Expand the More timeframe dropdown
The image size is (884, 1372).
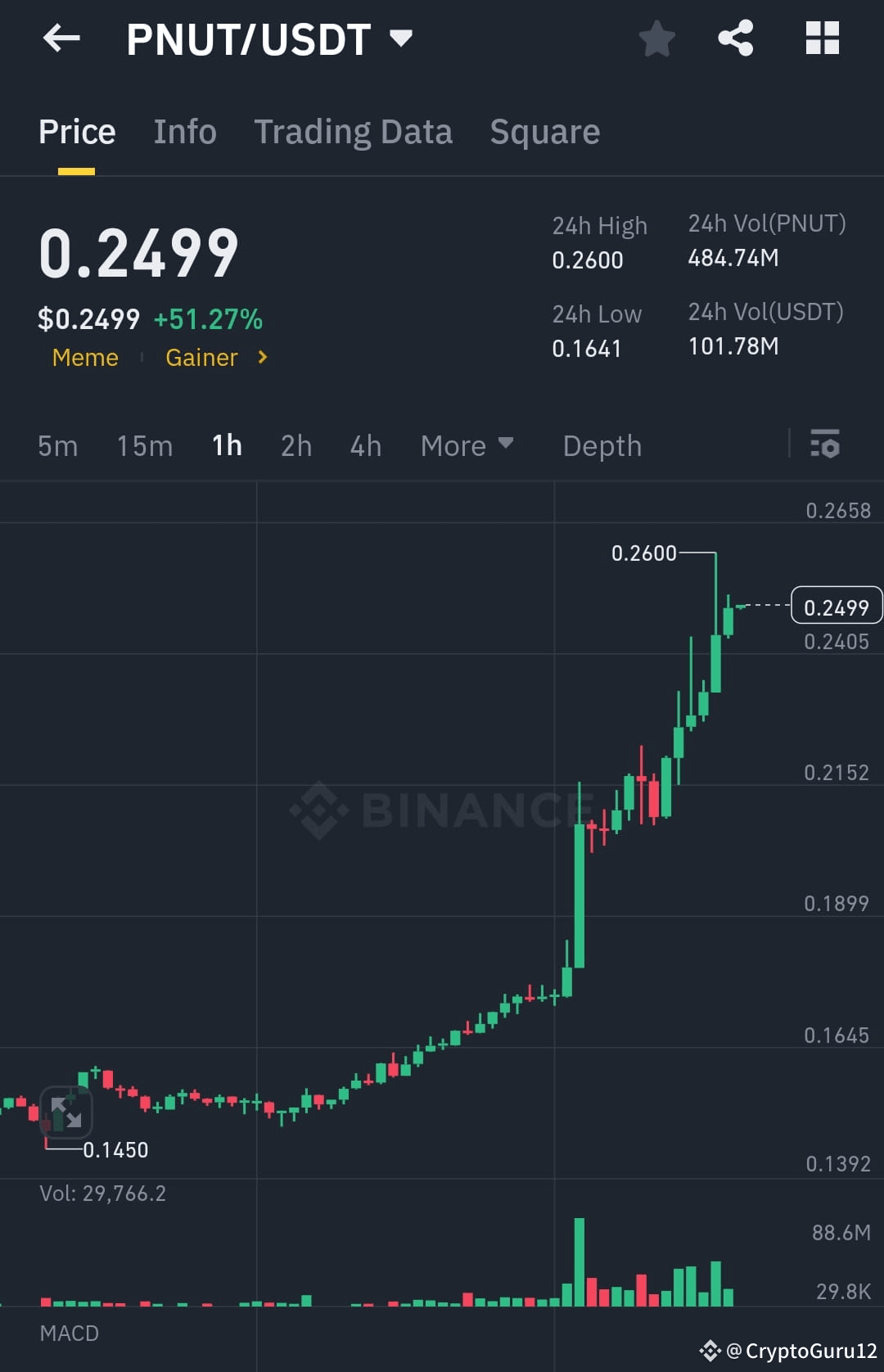tap(467, 445)
